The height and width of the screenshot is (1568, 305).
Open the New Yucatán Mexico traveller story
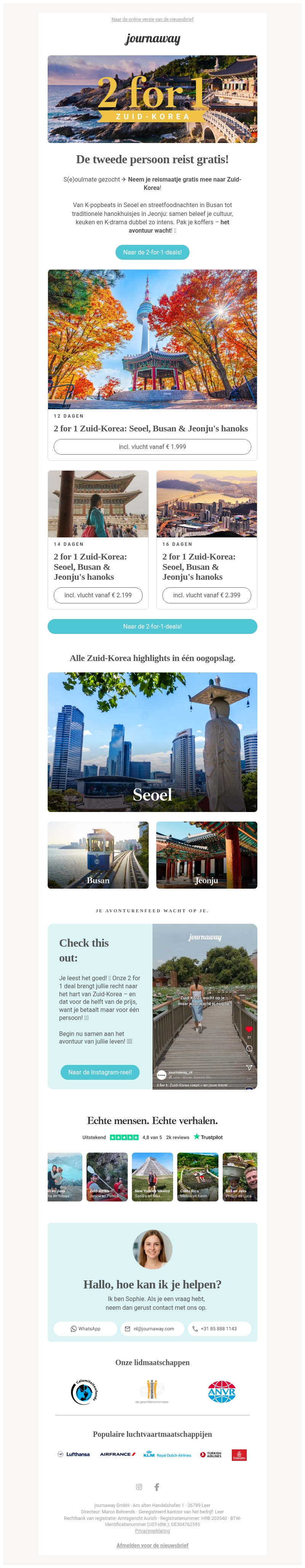(152, 1177)
